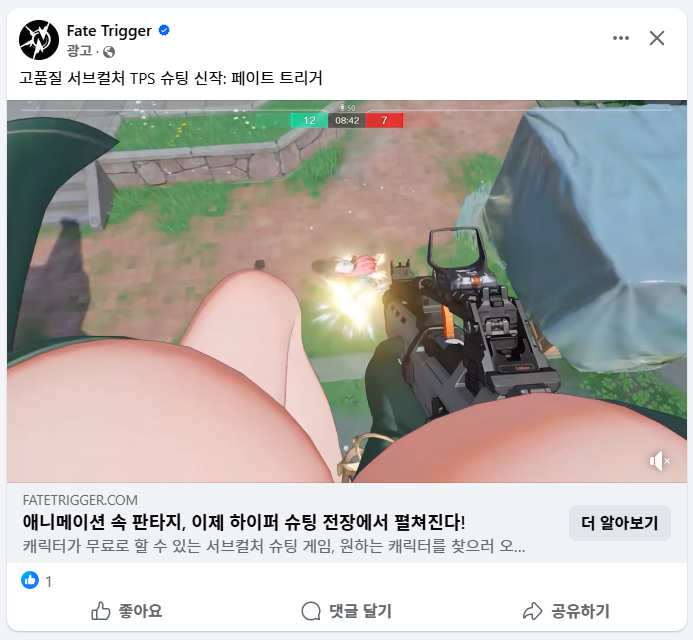Image resolution: width=693 pixels, height=640 pixels.
Task: Share the post with 공유하기
Action: point(566,611)
